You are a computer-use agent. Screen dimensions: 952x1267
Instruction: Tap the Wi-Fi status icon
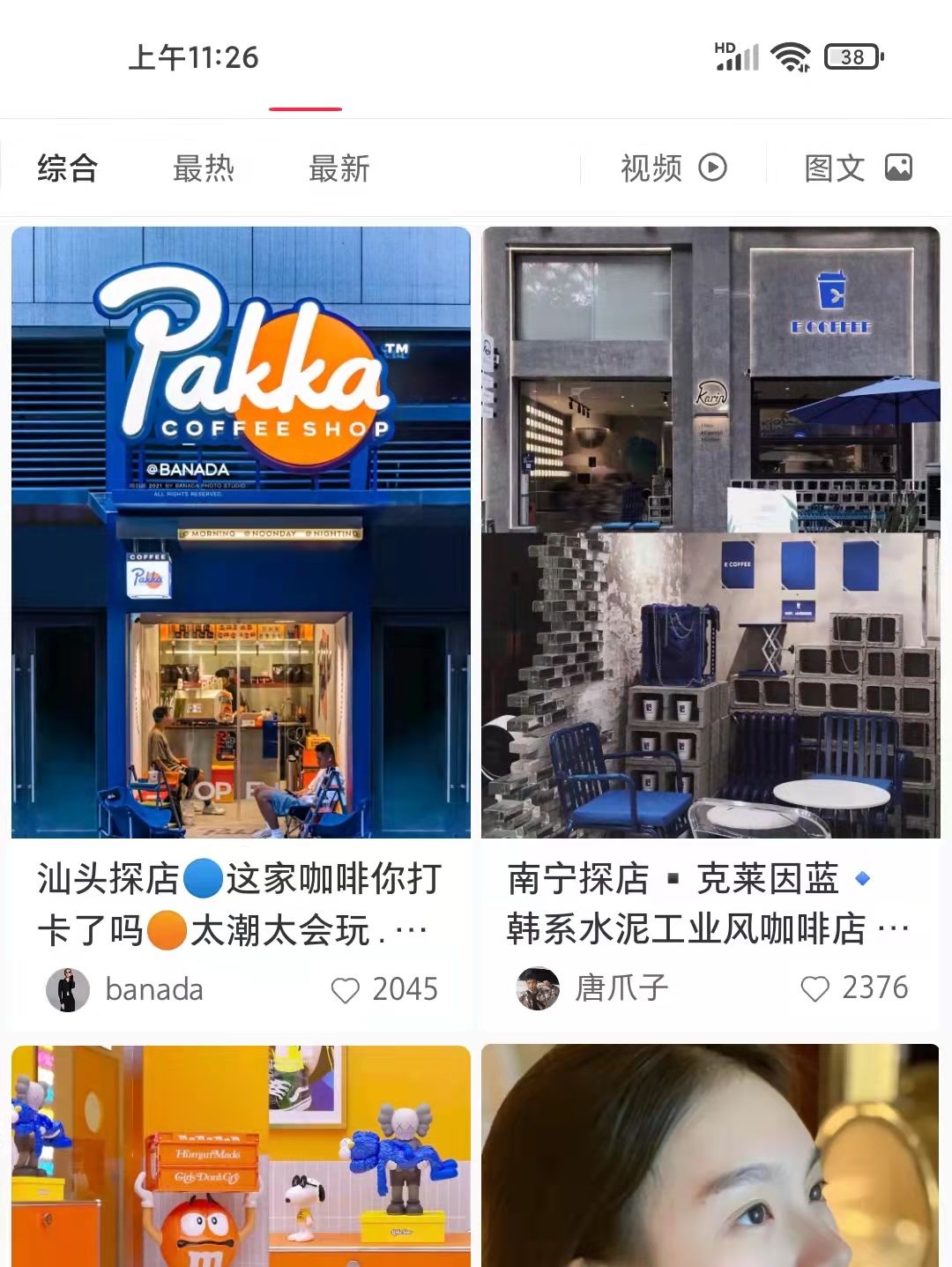point(789,56)
